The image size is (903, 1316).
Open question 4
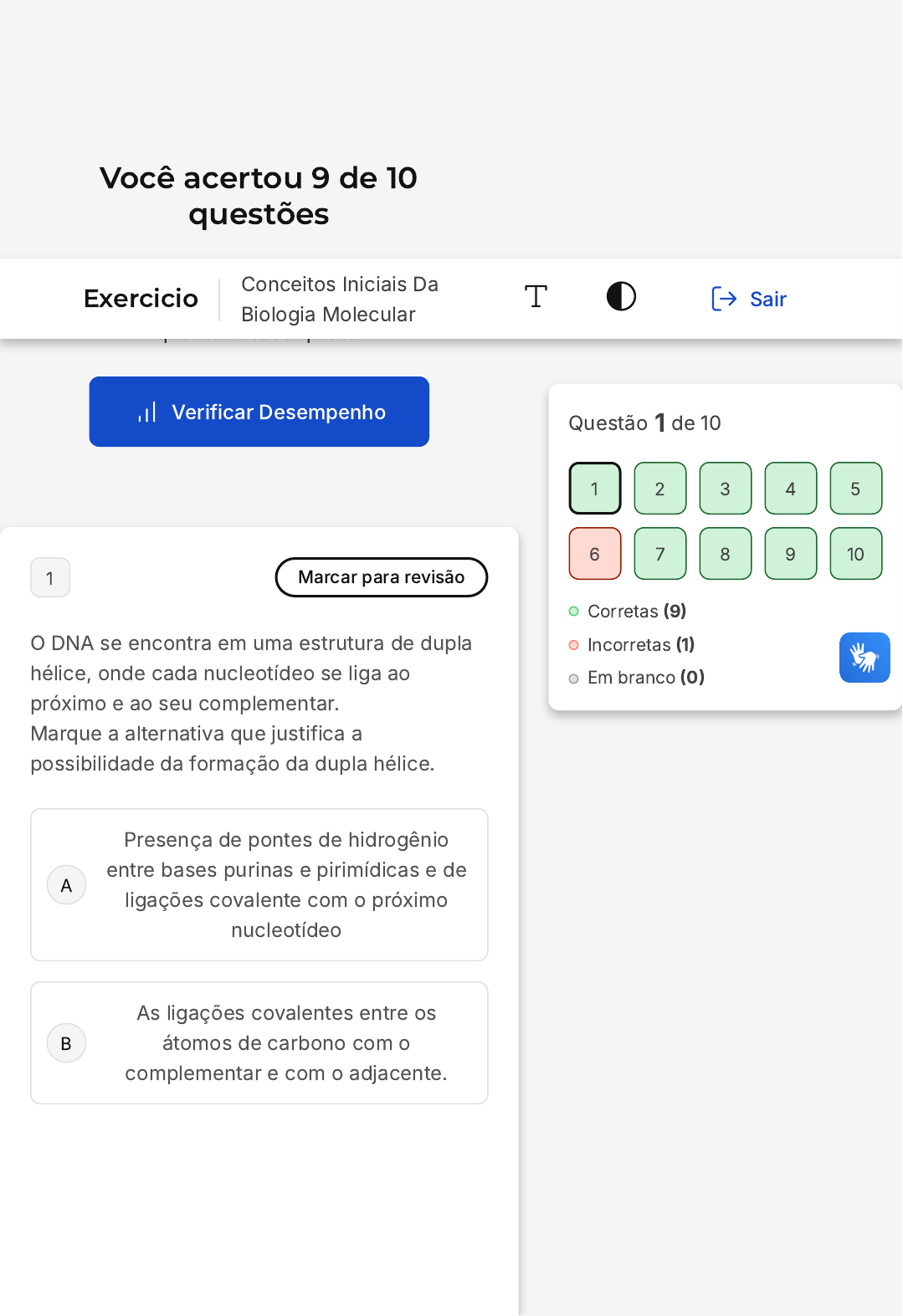click(x=790, y=489)
